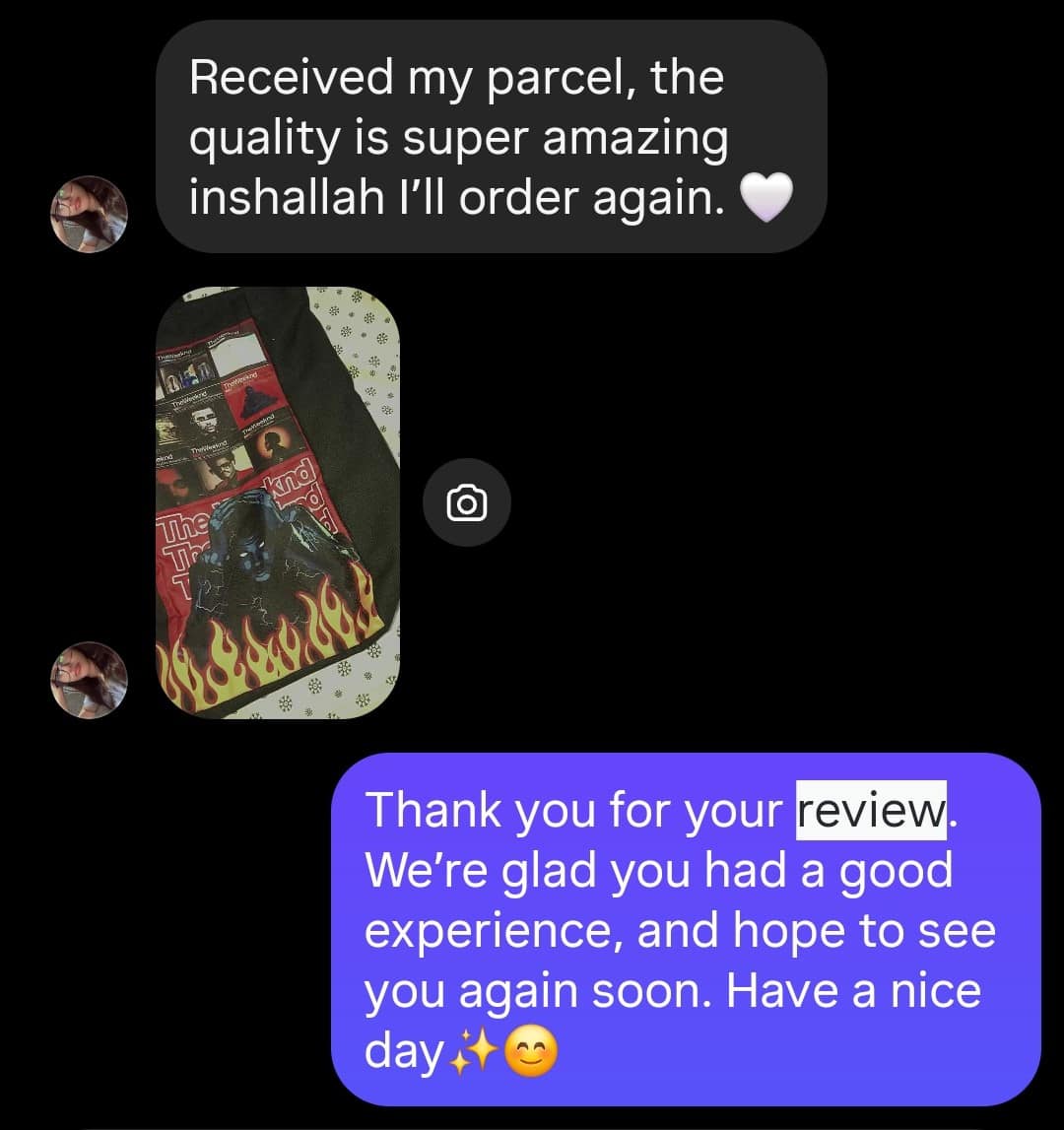Open sender's avatar beside the parcel message
This screenshot has height=1130, width=1064.
89,214
